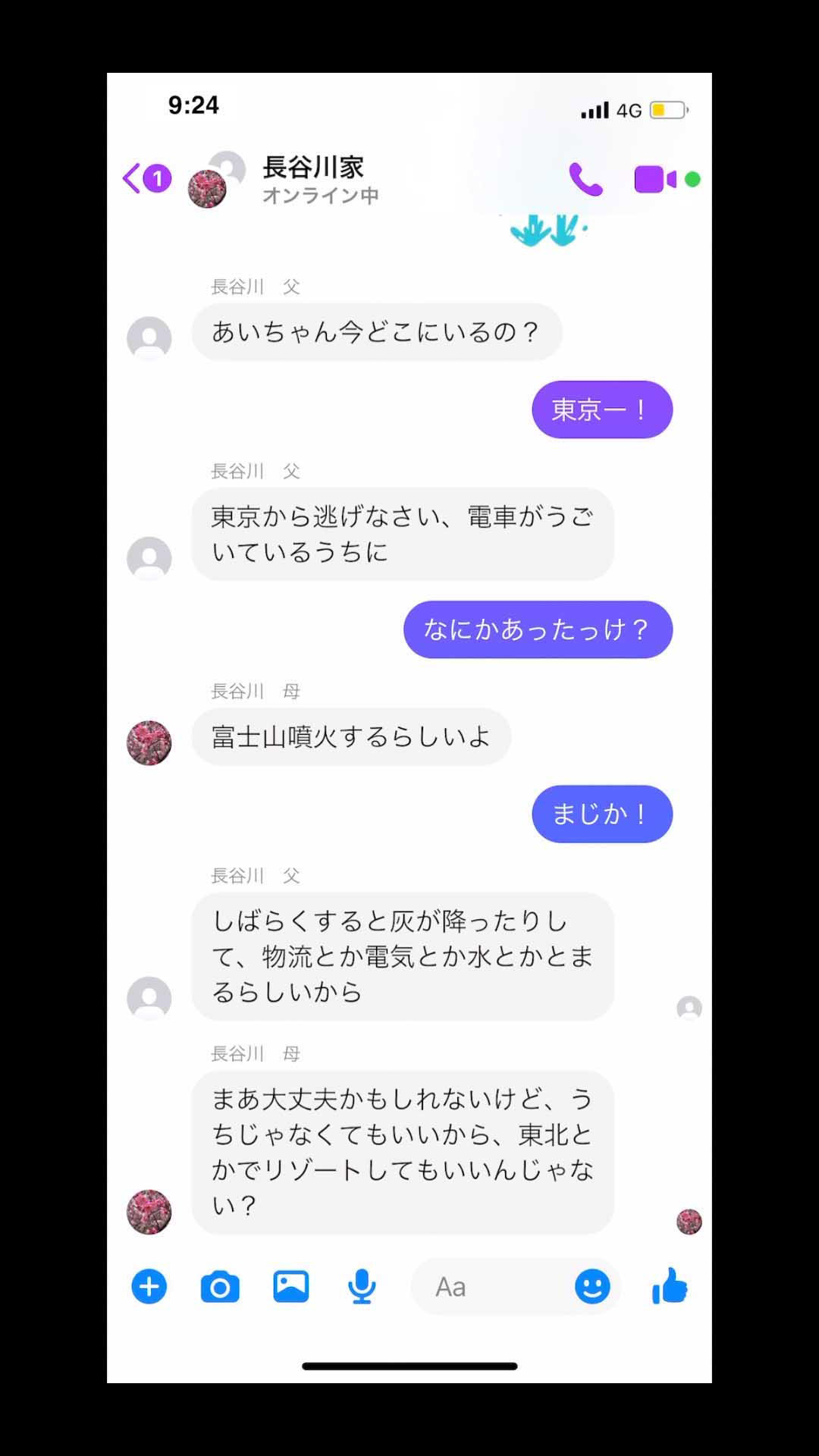Open the emoji picker
Image resolution: width=819 pixels, height=1456 pixels.
[x=592, y=1287]
